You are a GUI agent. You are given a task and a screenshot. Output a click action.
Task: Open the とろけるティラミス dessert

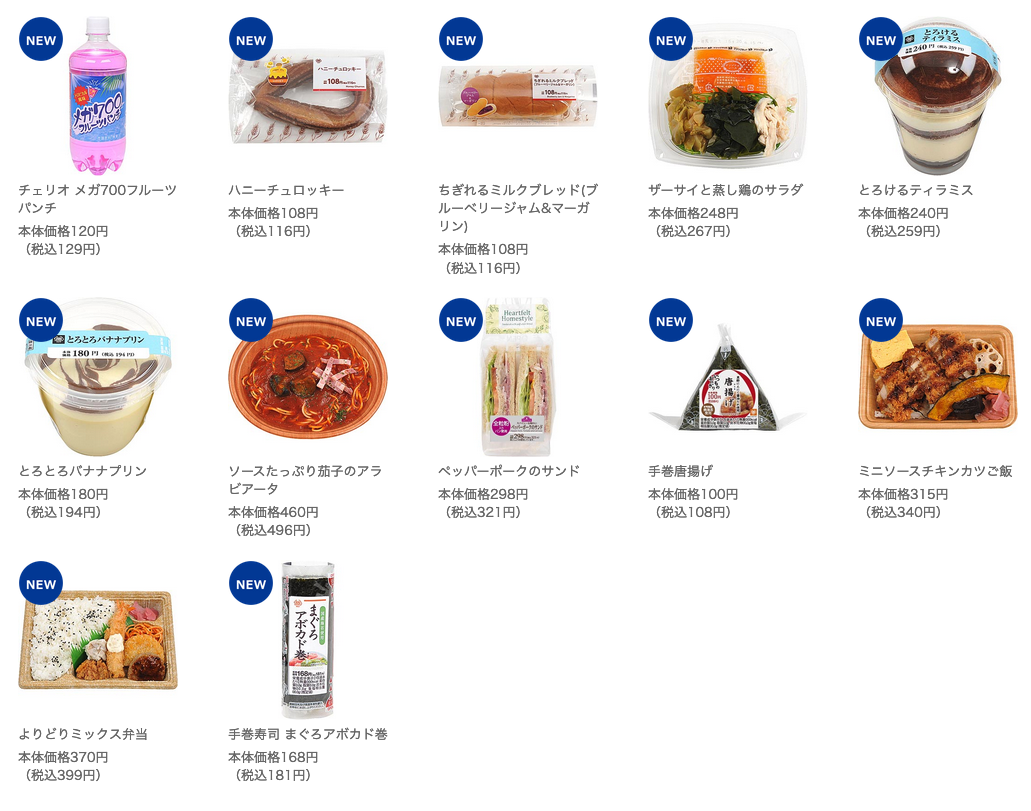coord(938,96)
